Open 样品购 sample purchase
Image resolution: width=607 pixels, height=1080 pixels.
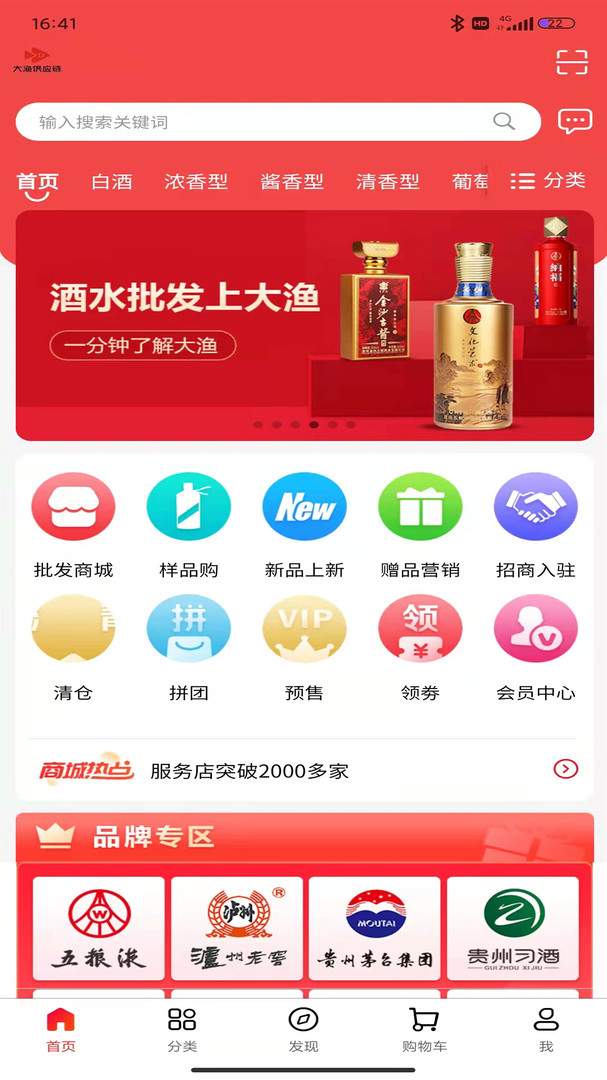coord(188,525)
